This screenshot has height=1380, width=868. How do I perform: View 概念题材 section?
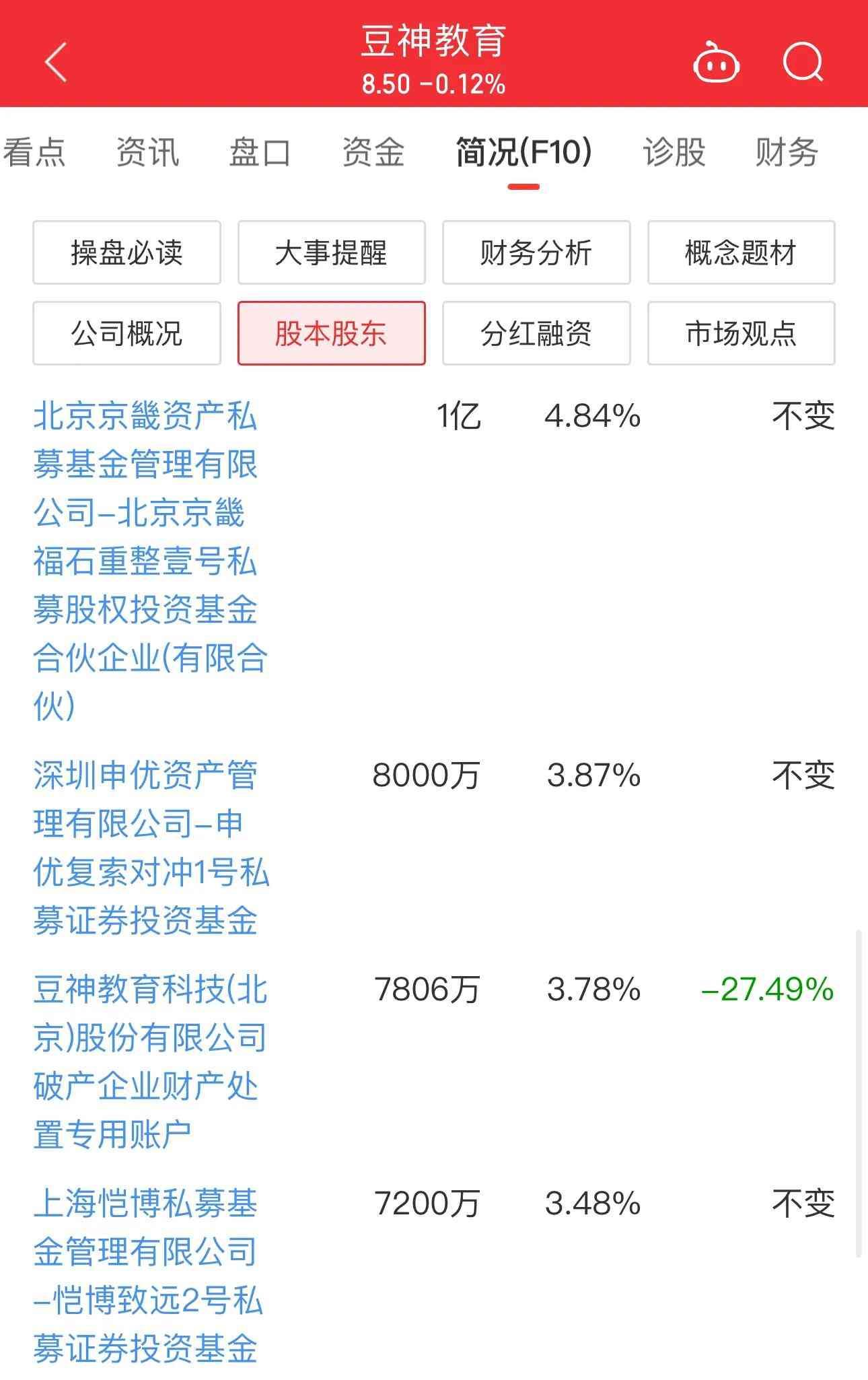[741, 253]
